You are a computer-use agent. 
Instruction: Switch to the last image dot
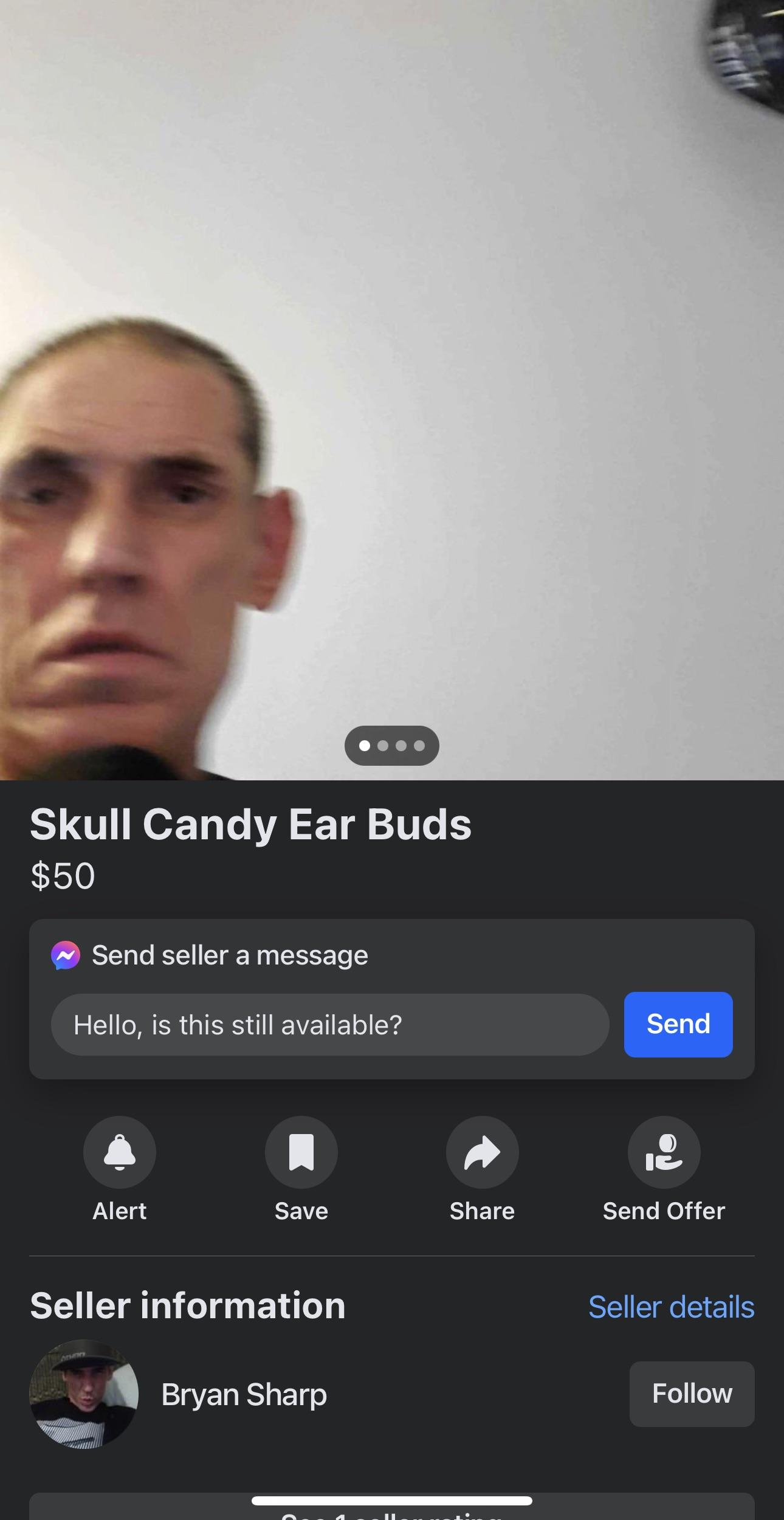pyautogui.click(x=421, y=746)
